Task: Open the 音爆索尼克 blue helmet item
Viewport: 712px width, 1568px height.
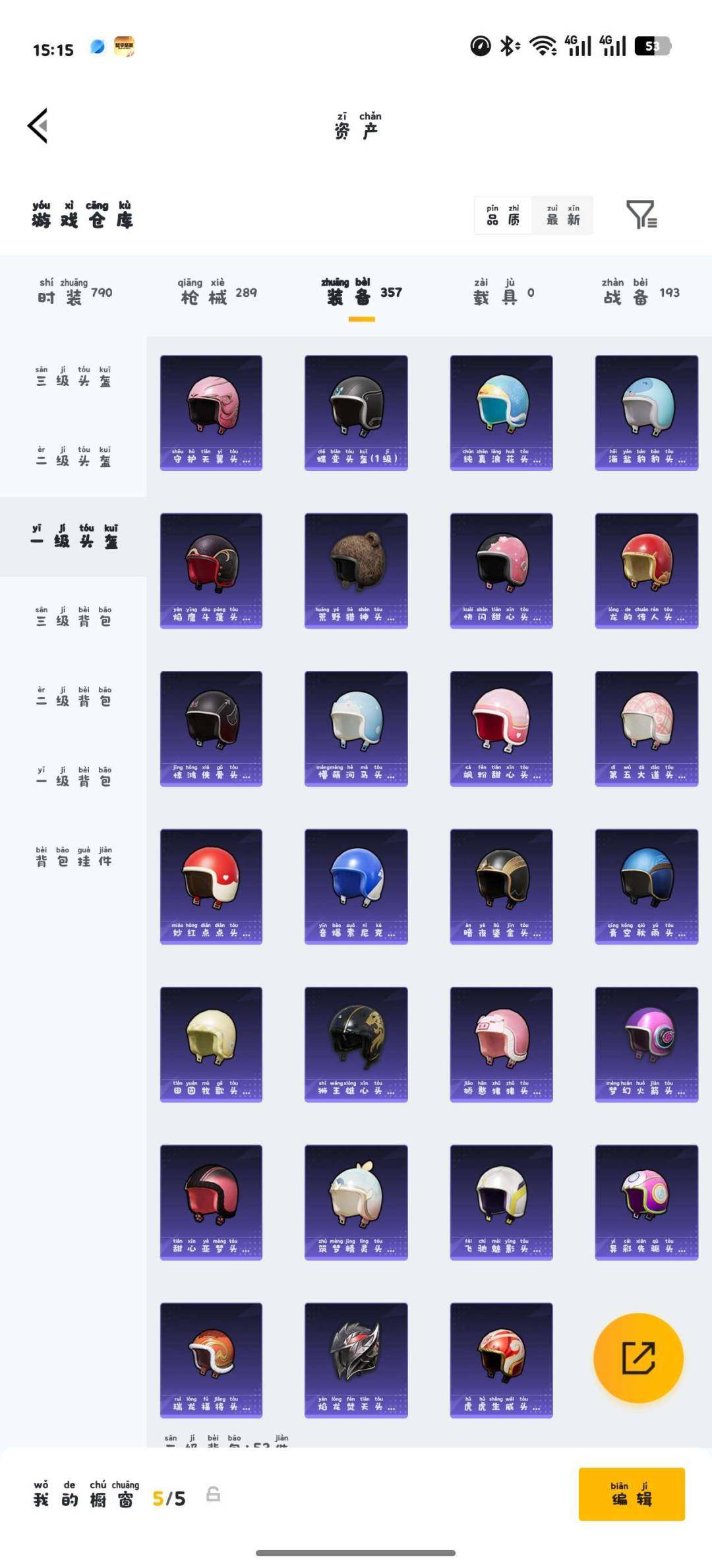Action: (356, 886)
